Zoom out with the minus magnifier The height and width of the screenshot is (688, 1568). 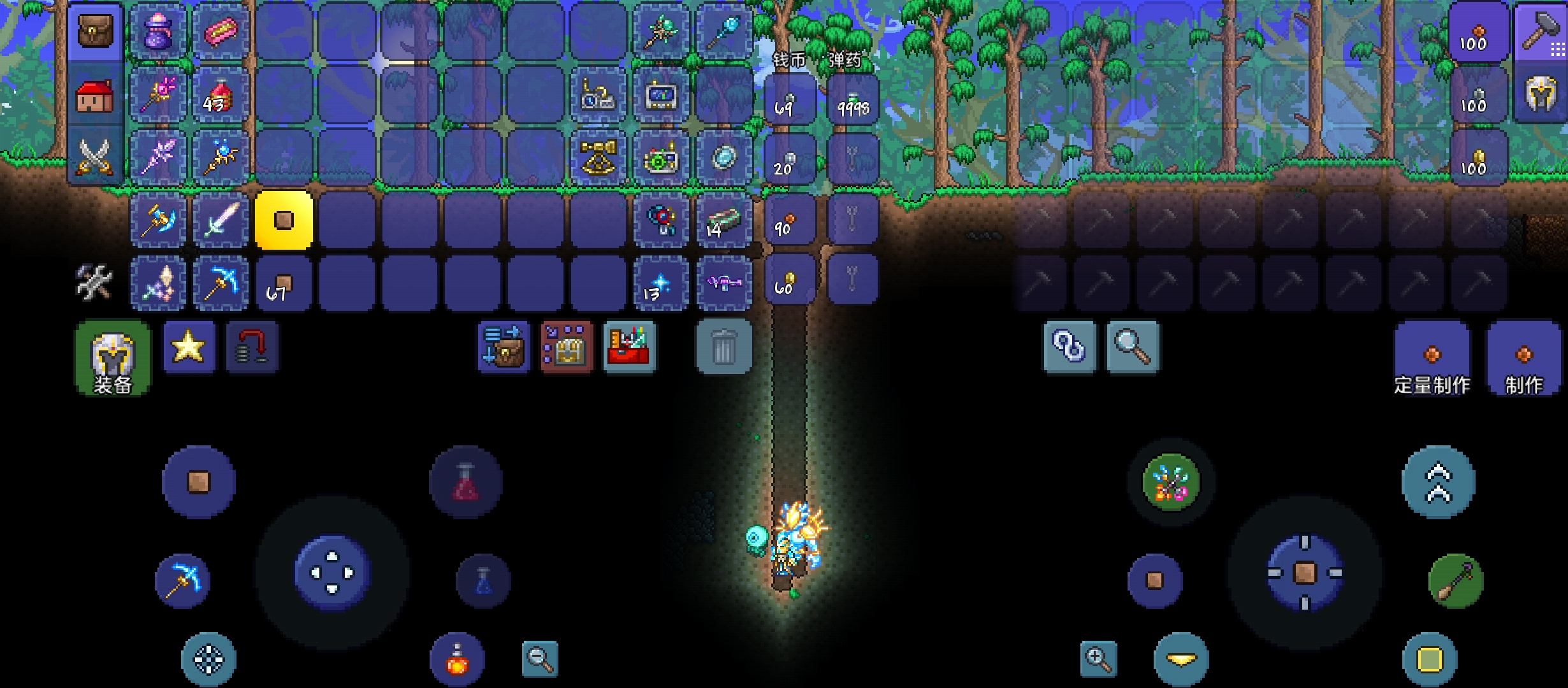(539, 659)
